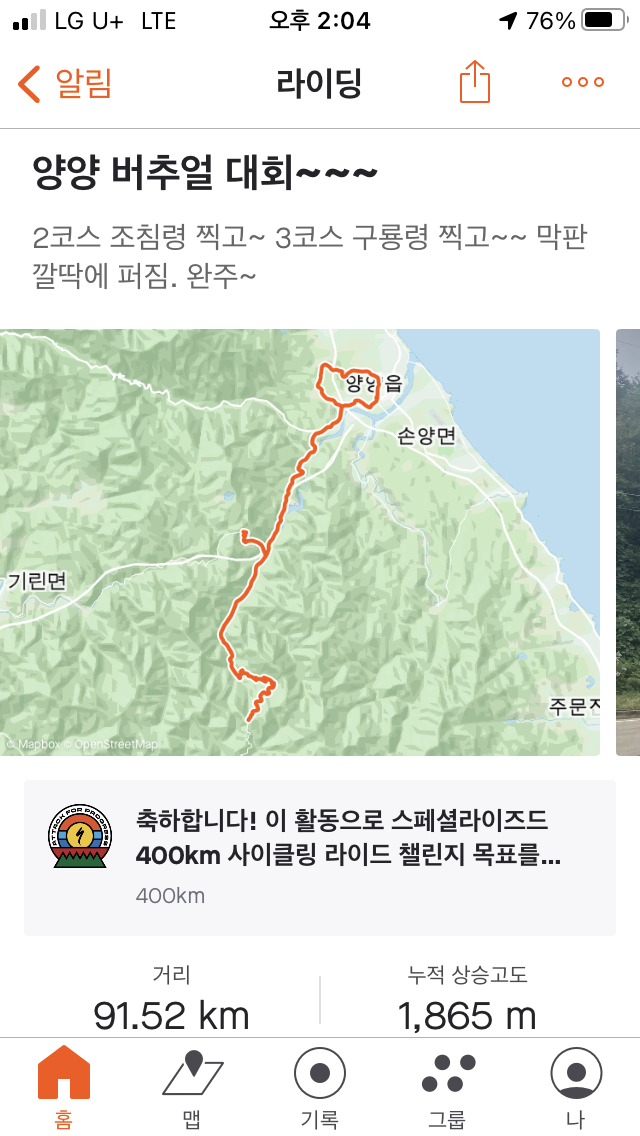
Task: Switch to the 홈 tab
Action: [64, 1087]
